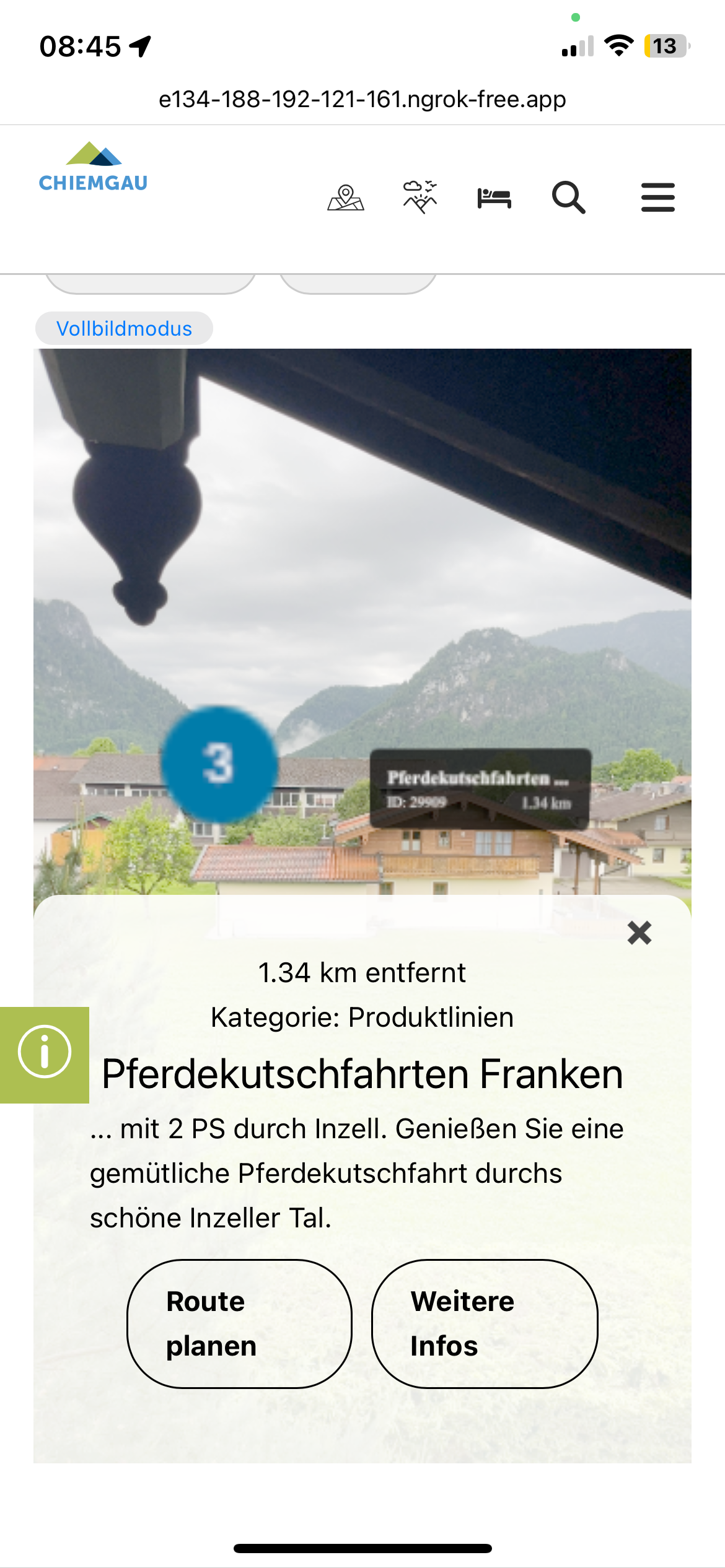Screen dimensions: 725x1568
Task: Tap the Pferdekutschfahrten AR label
Action: 480,788
